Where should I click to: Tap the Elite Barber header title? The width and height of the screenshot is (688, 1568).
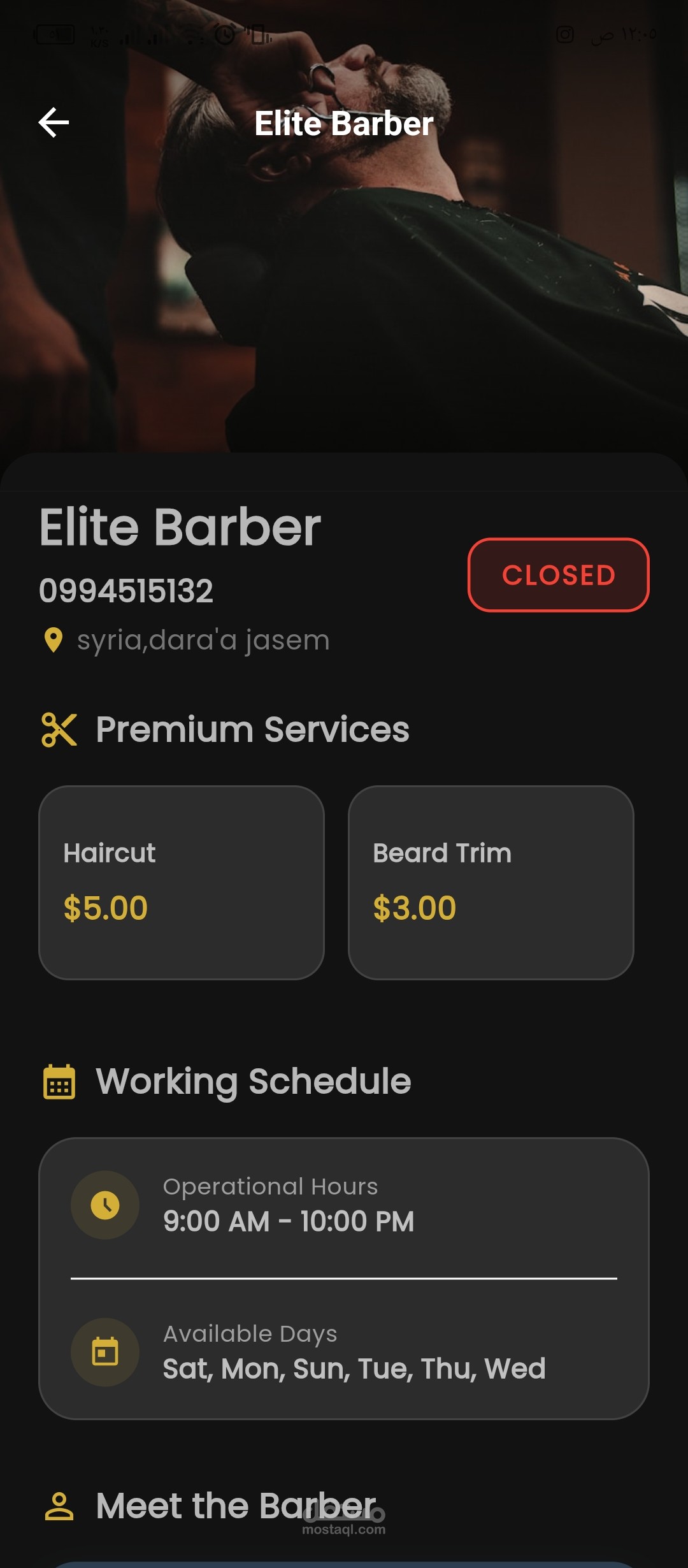(344, 124)
